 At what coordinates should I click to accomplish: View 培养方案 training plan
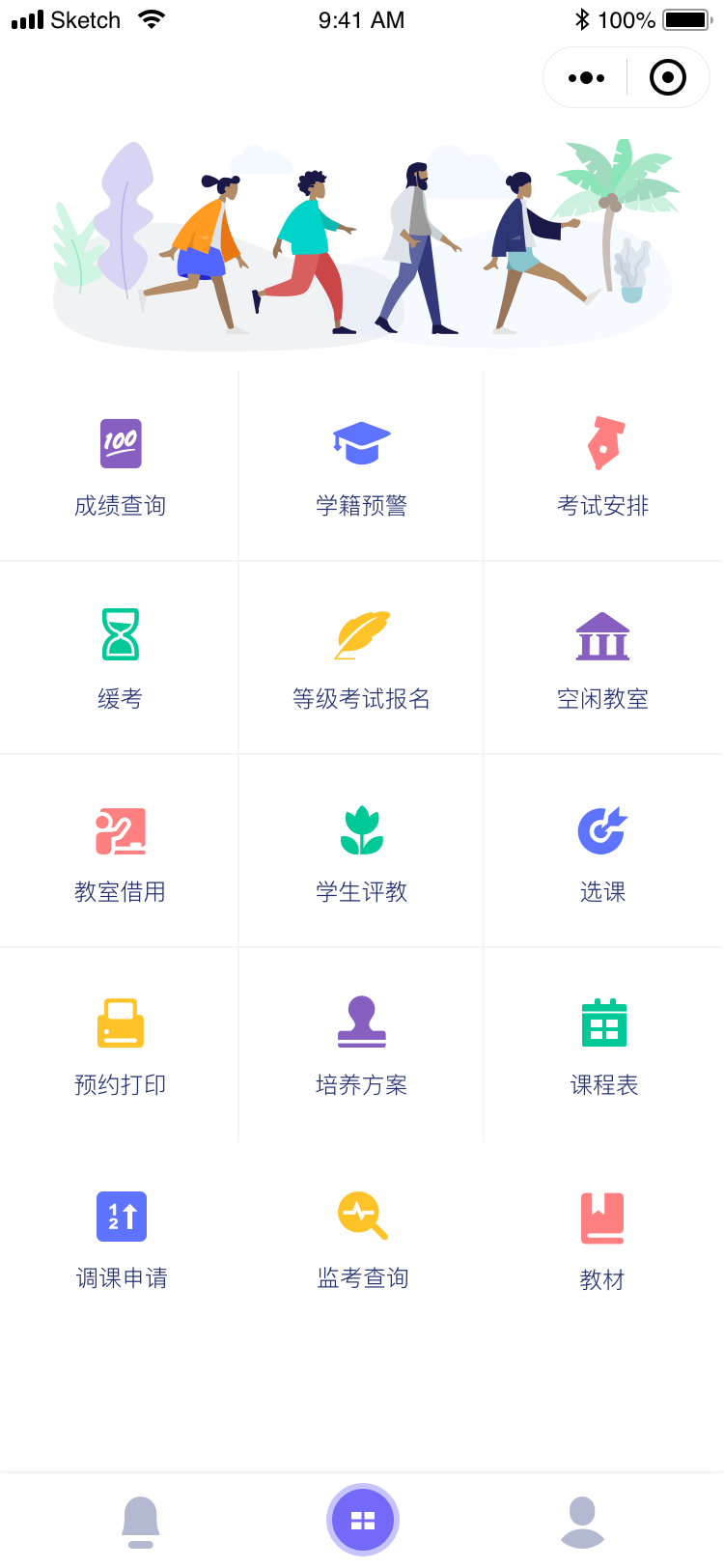pyautogui.click(x=362, y=1045)
